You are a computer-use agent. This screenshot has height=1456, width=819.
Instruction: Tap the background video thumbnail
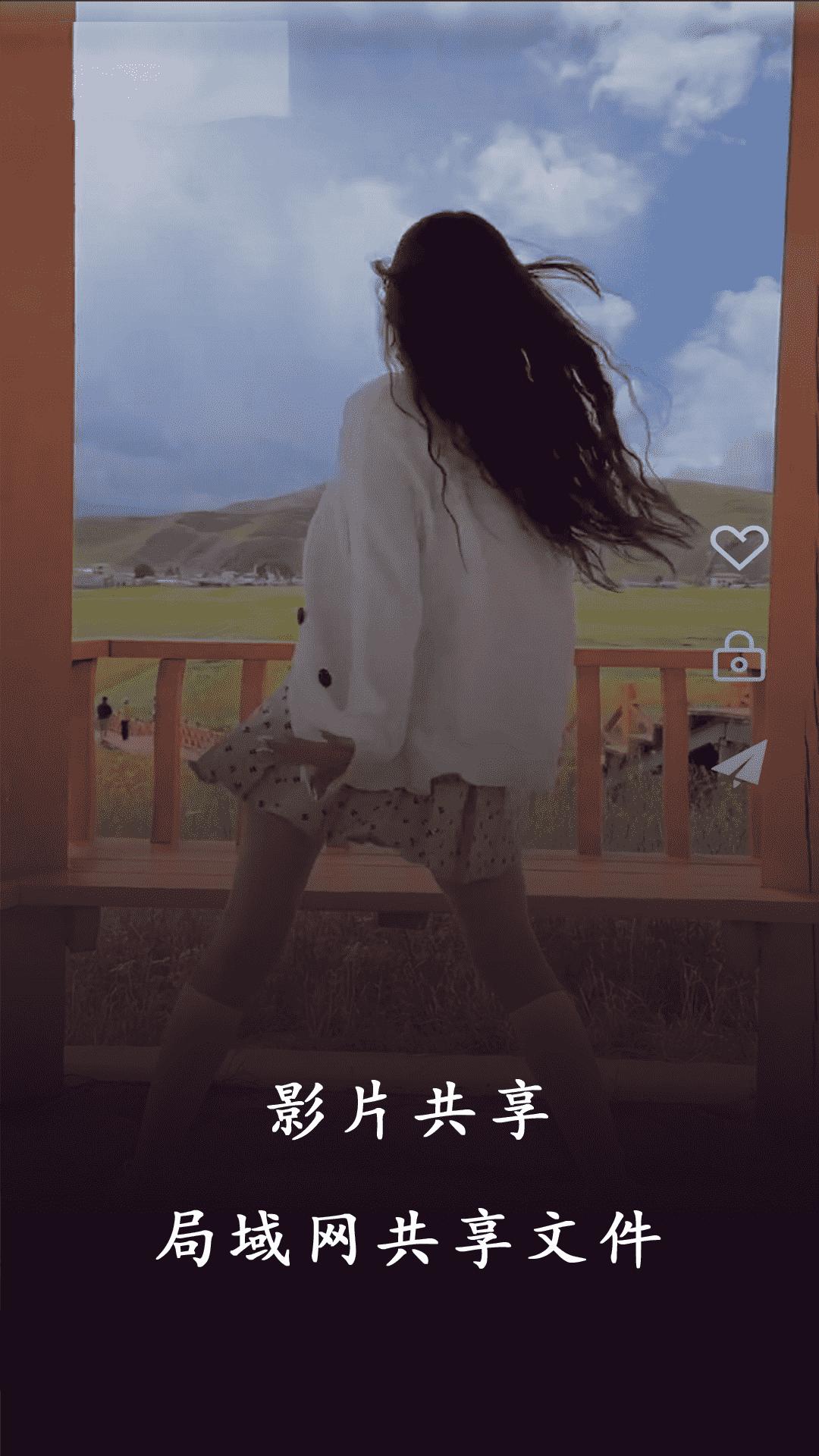pos(409,531)
